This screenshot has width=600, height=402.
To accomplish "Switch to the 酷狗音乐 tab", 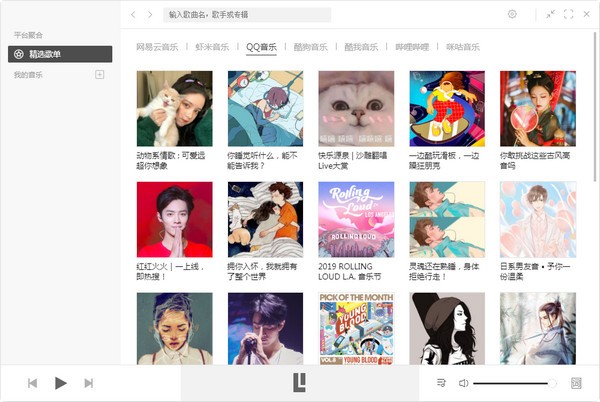I will point(310,47).
